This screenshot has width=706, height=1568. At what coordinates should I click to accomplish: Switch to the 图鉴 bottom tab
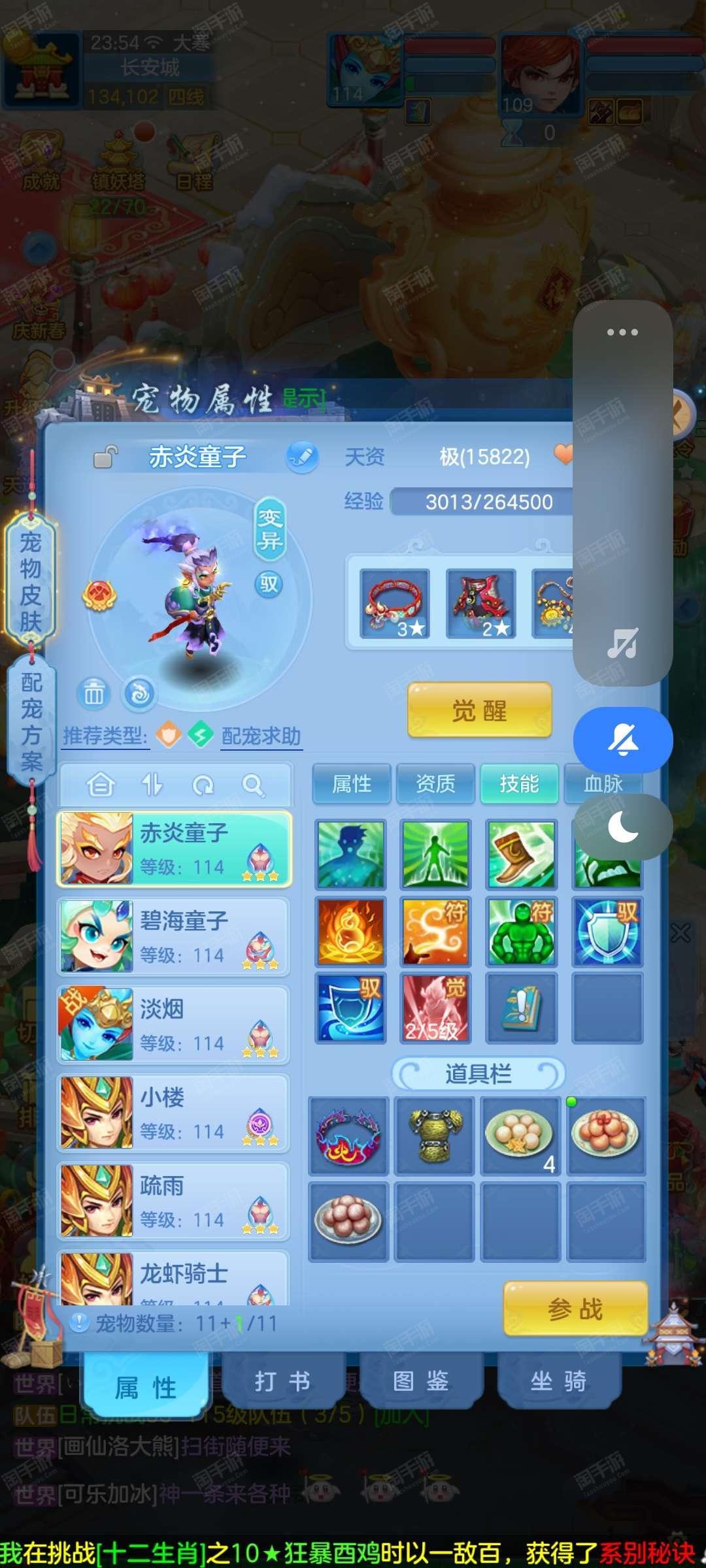(421, 1382)
